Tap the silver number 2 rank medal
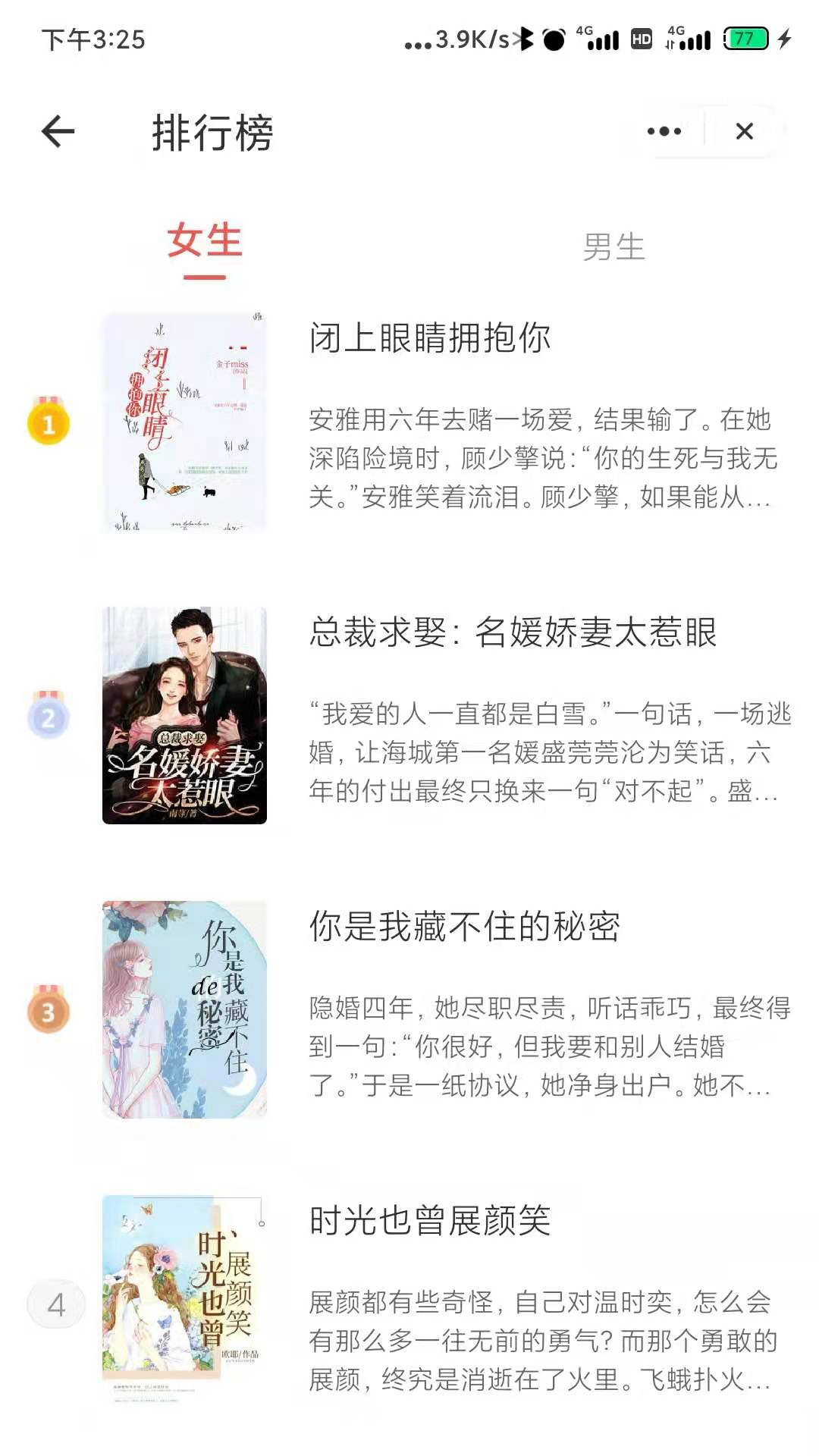 click(49, 719)
